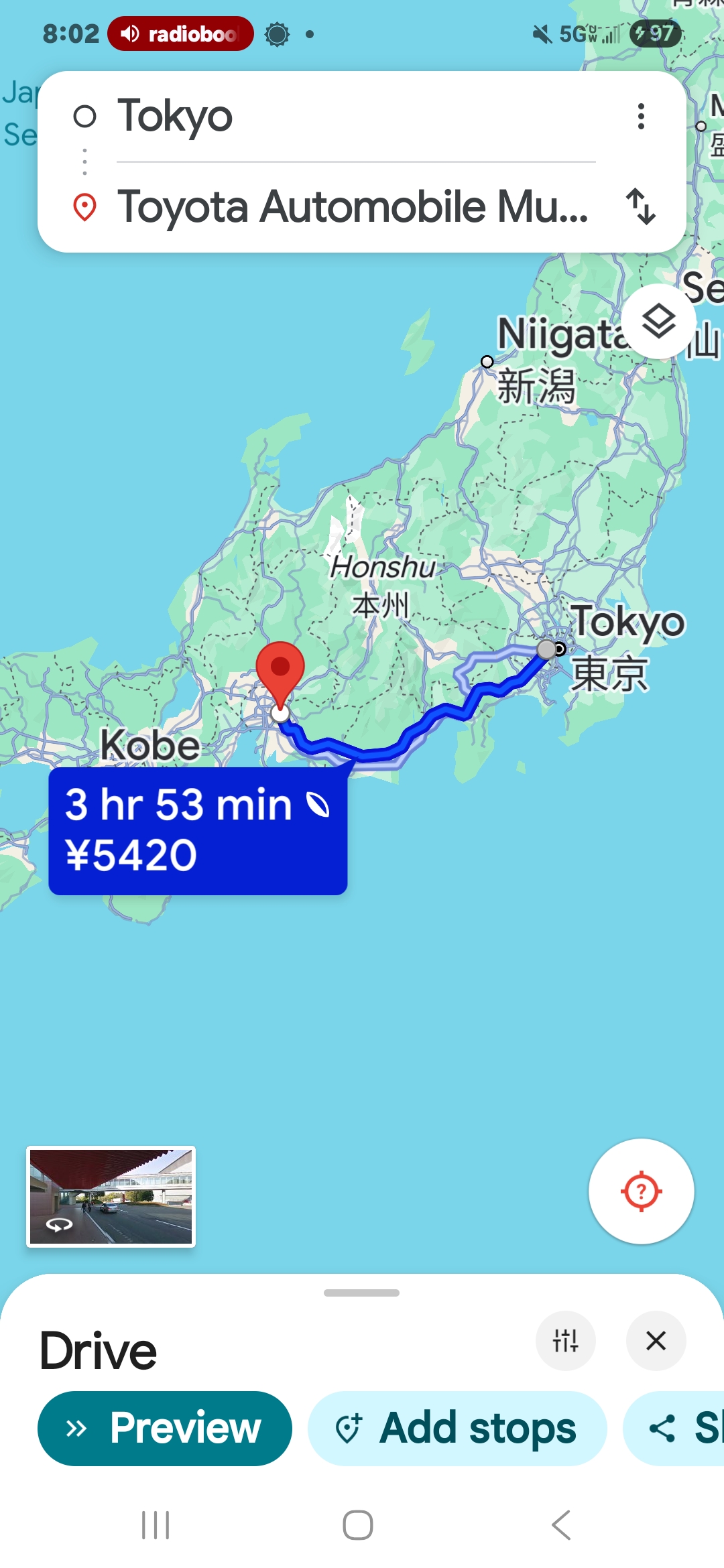Edit the Tokyo starting point field
This screenshot has width=724, height=1568.
(355, 116)
